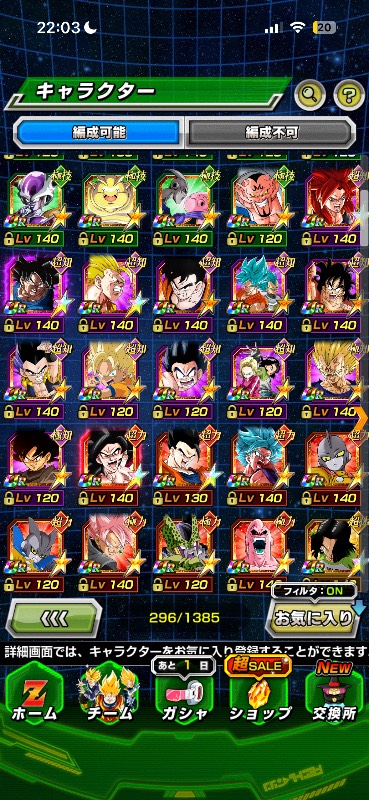
Task: Open the 交換所
Action: click(334, 694)
